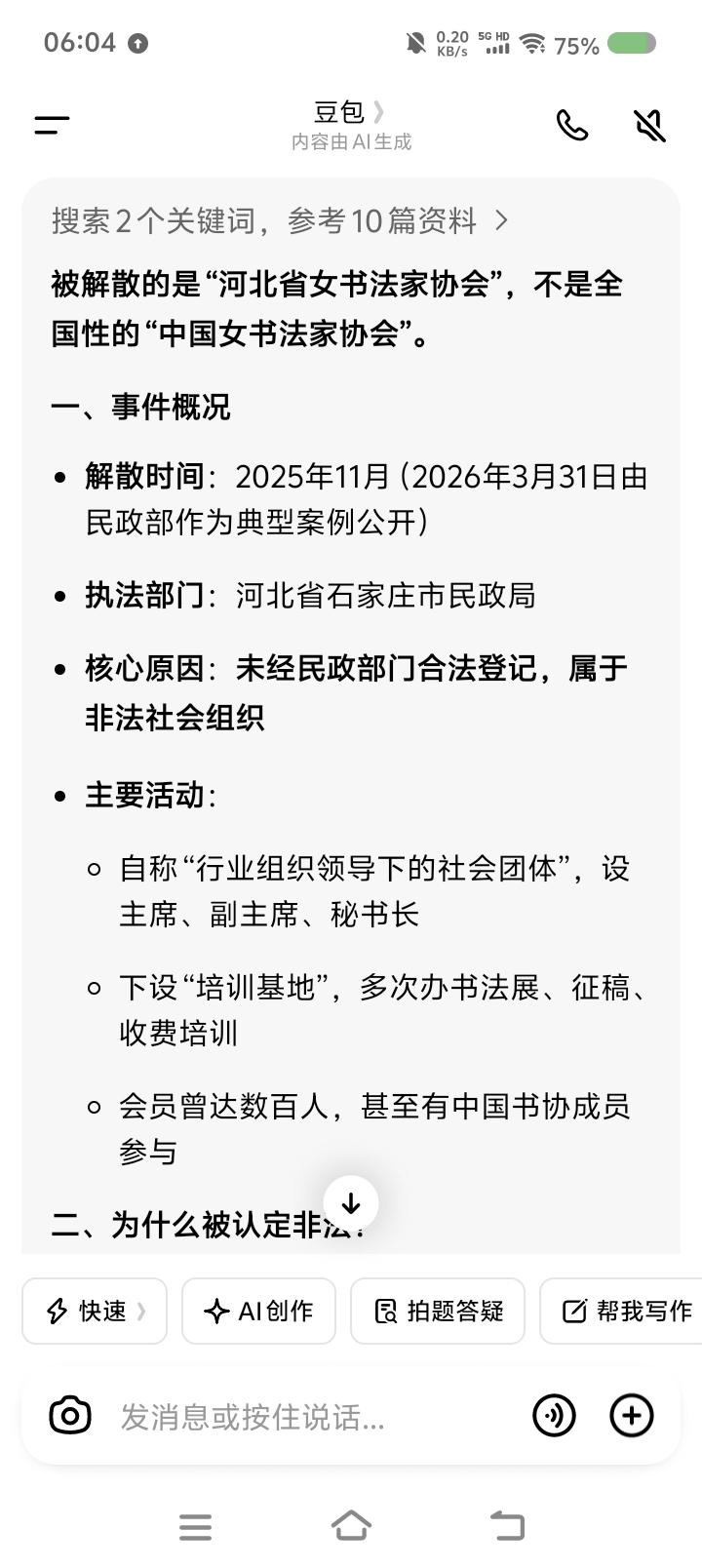Viewport: 702px width, 1568px height.
Task: Unmute voice playback via the crossed speaker icon
Action: click(650, 125)
